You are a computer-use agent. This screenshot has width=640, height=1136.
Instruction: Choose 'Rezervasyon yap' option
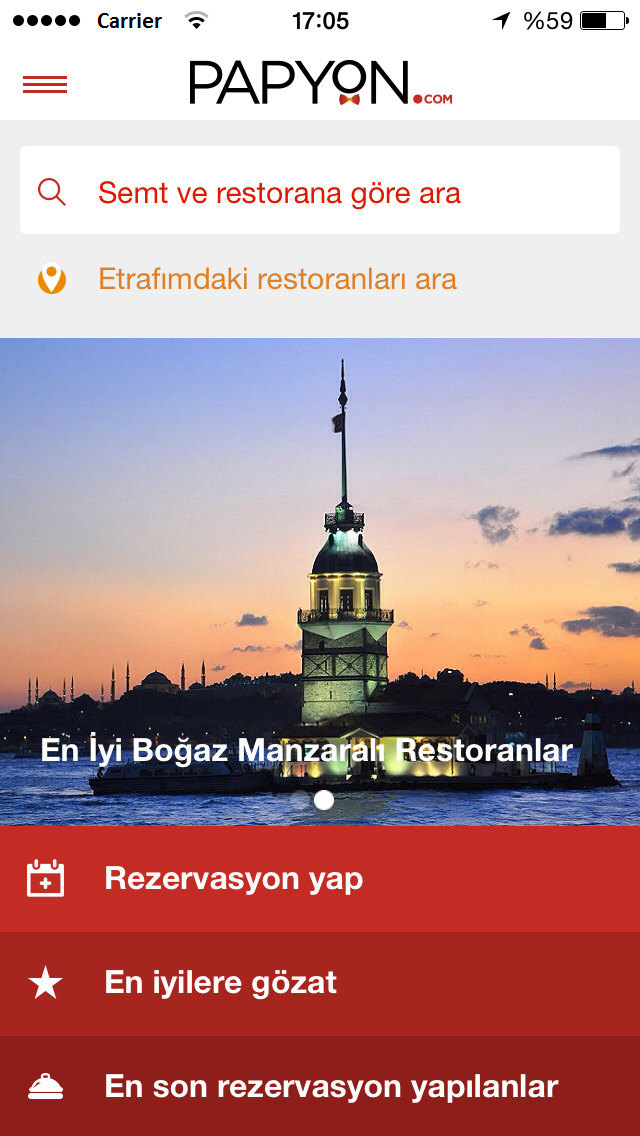click(x=320, y=879)
